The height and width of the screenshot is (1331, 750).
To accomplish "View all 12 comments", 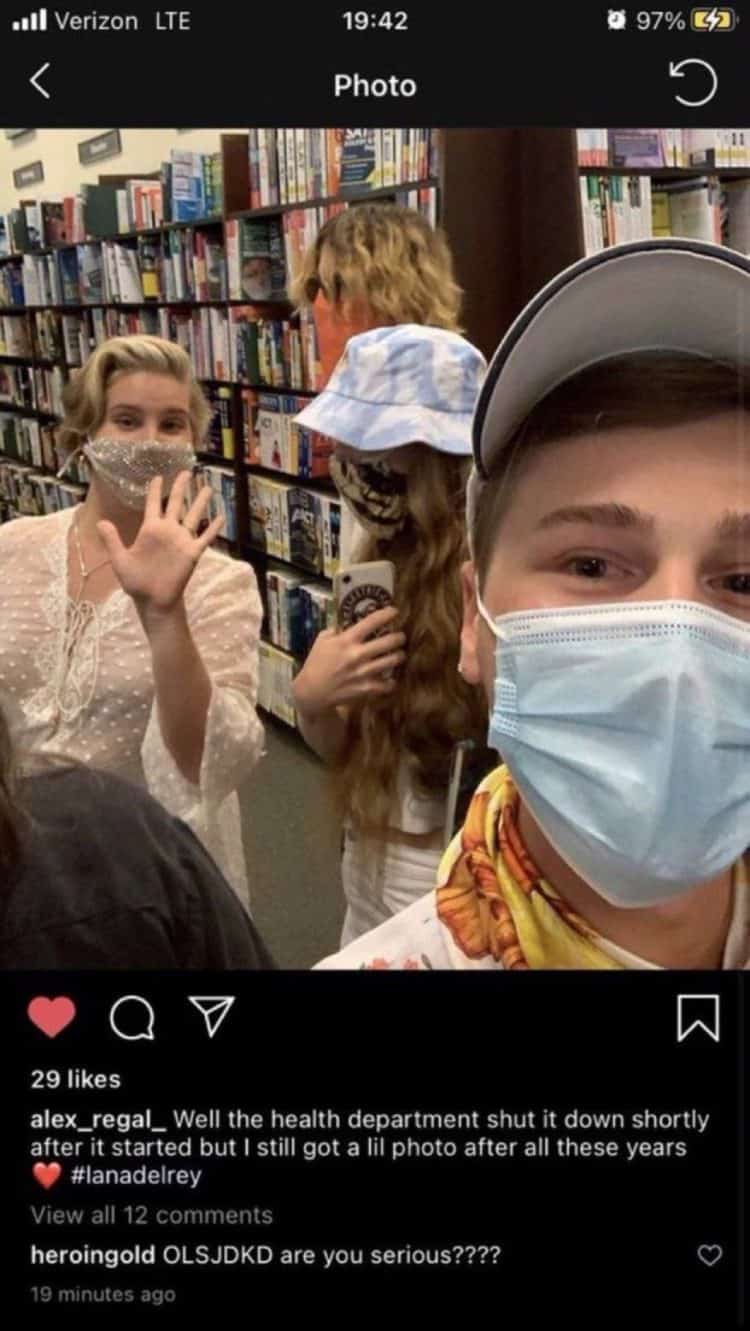I will tap(151, 1215).
